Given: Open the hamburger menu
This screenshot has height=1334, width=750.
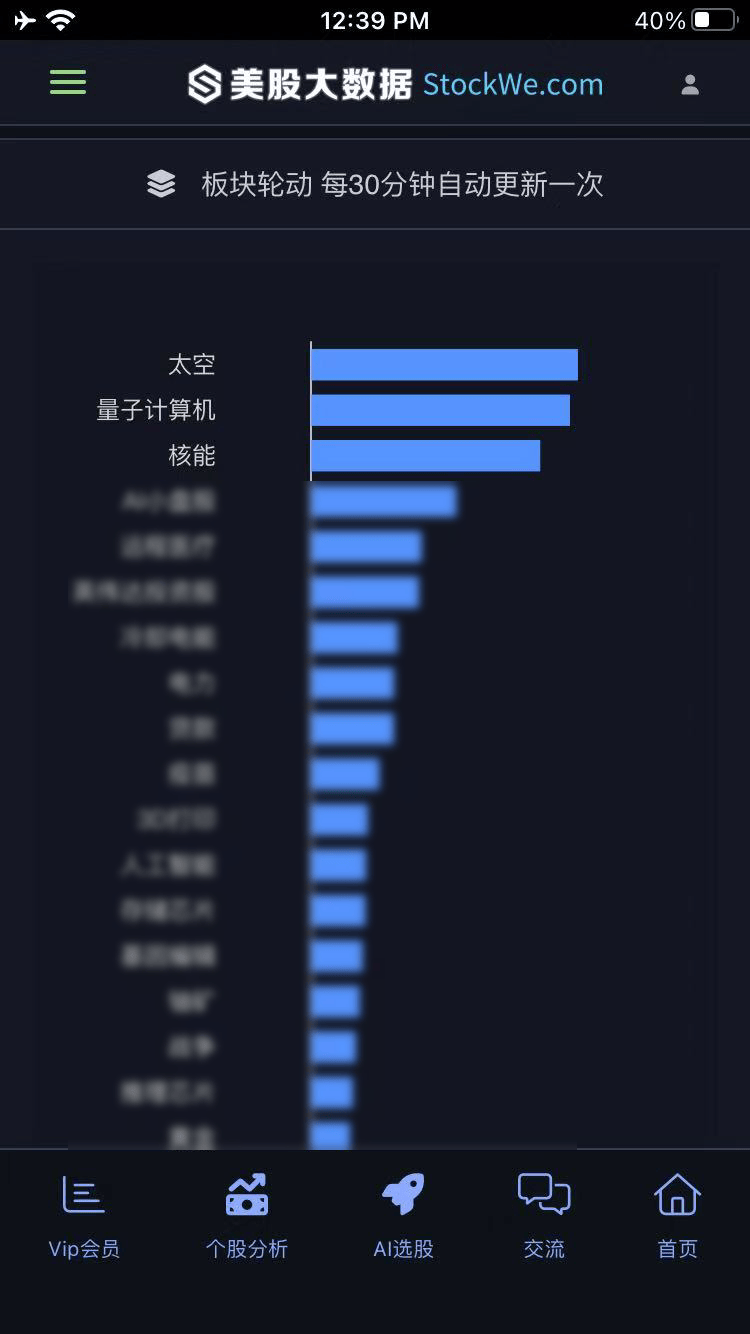Looking at the screenshot, I should 68,82.
